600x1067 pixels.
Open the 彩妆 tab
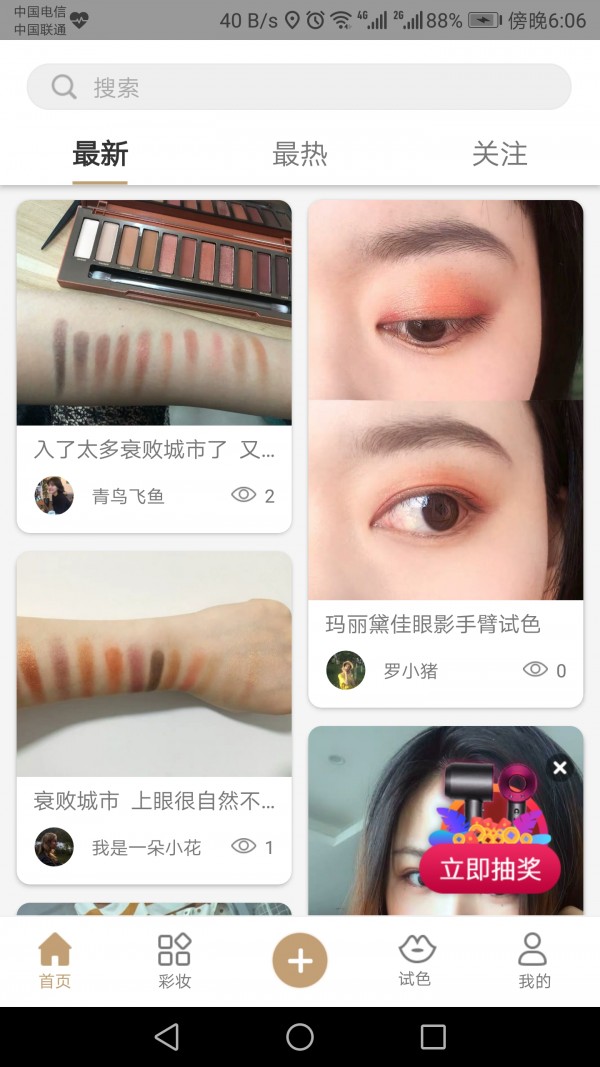coord(175,961)
